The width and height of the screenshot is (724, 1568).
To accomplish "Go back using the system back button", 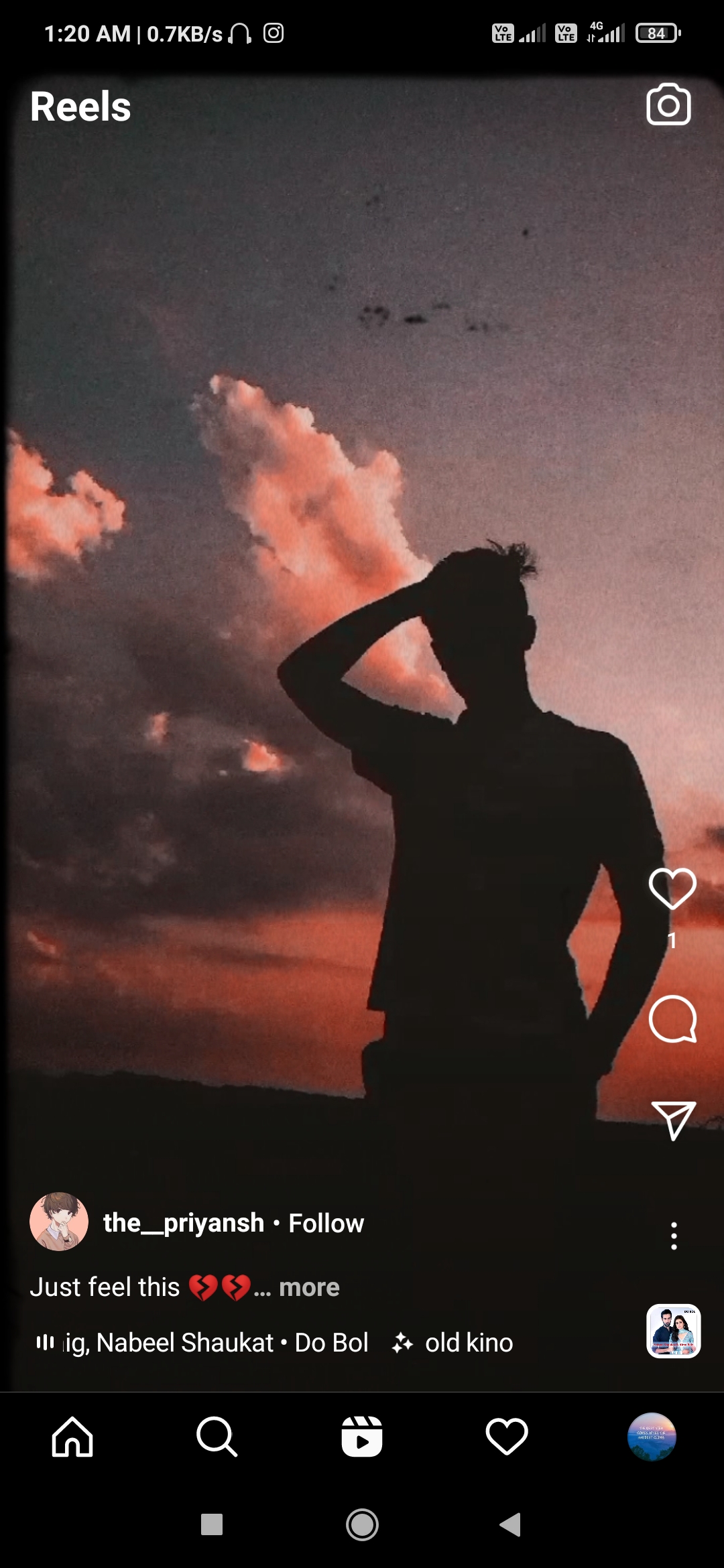I will (x=511, y=1524).
